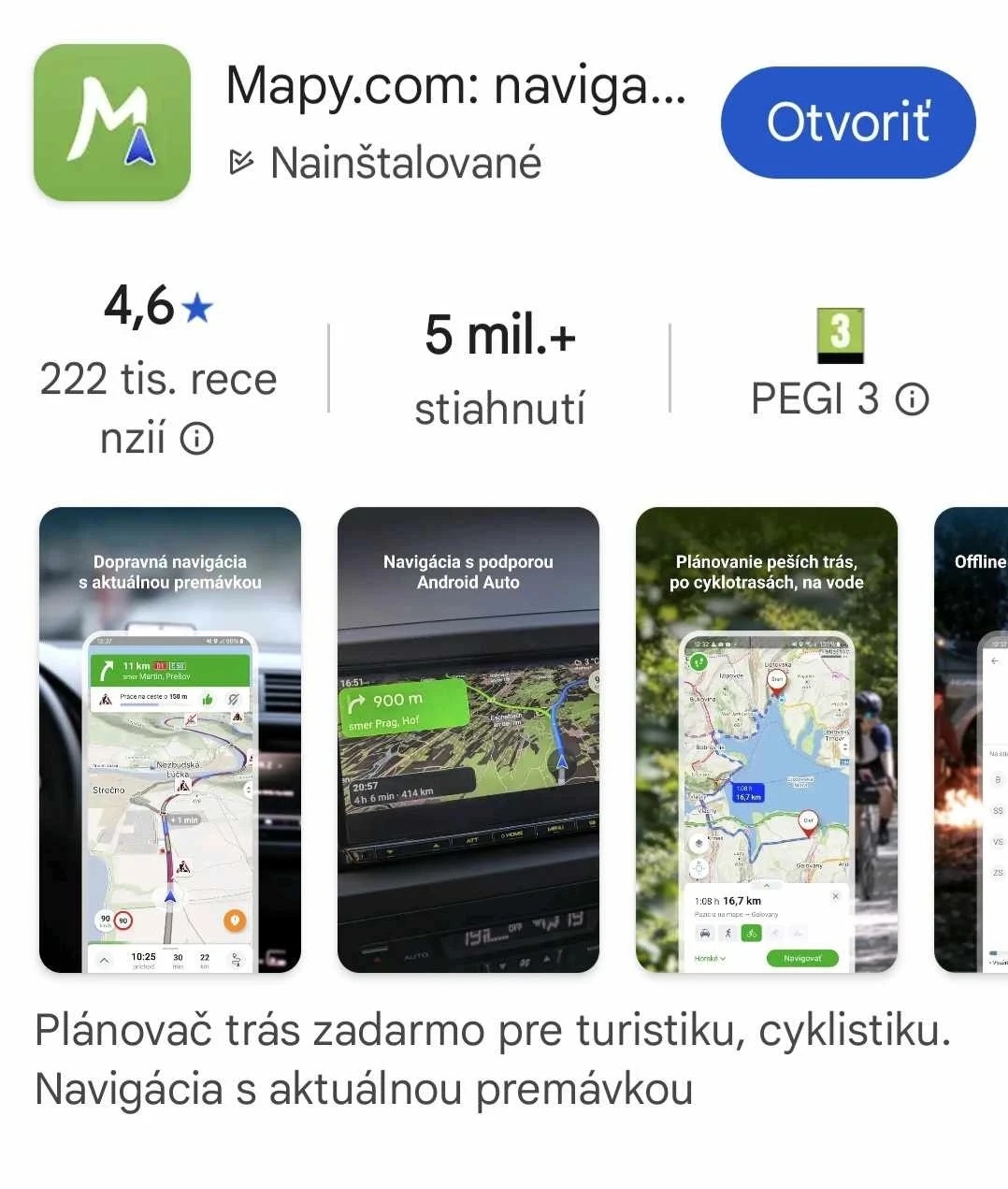View the Android Auto navigation screenshot
The height and width of the screenshot is (1189, 1008).
click(468, 739)
